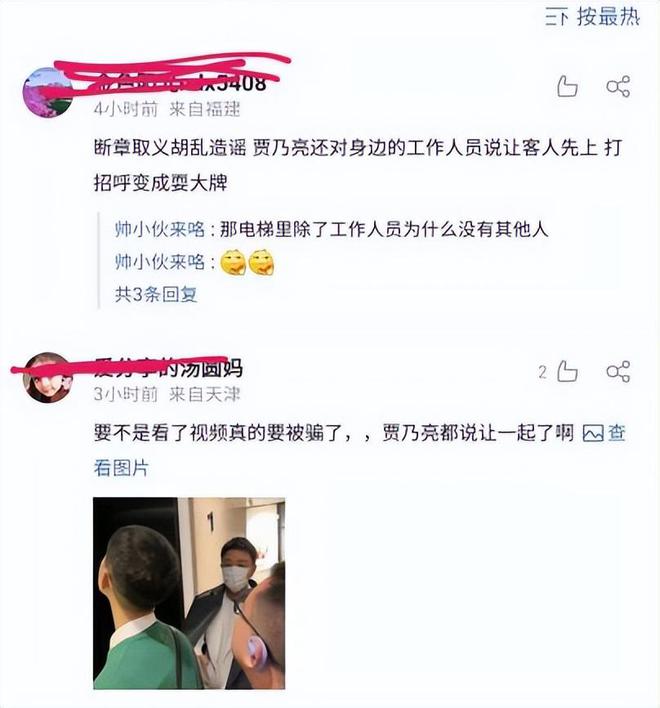The height and width of the screenshot is (708, 660).
Task: Open the avatar of the 天津 commenter
Action: point(47,377)
